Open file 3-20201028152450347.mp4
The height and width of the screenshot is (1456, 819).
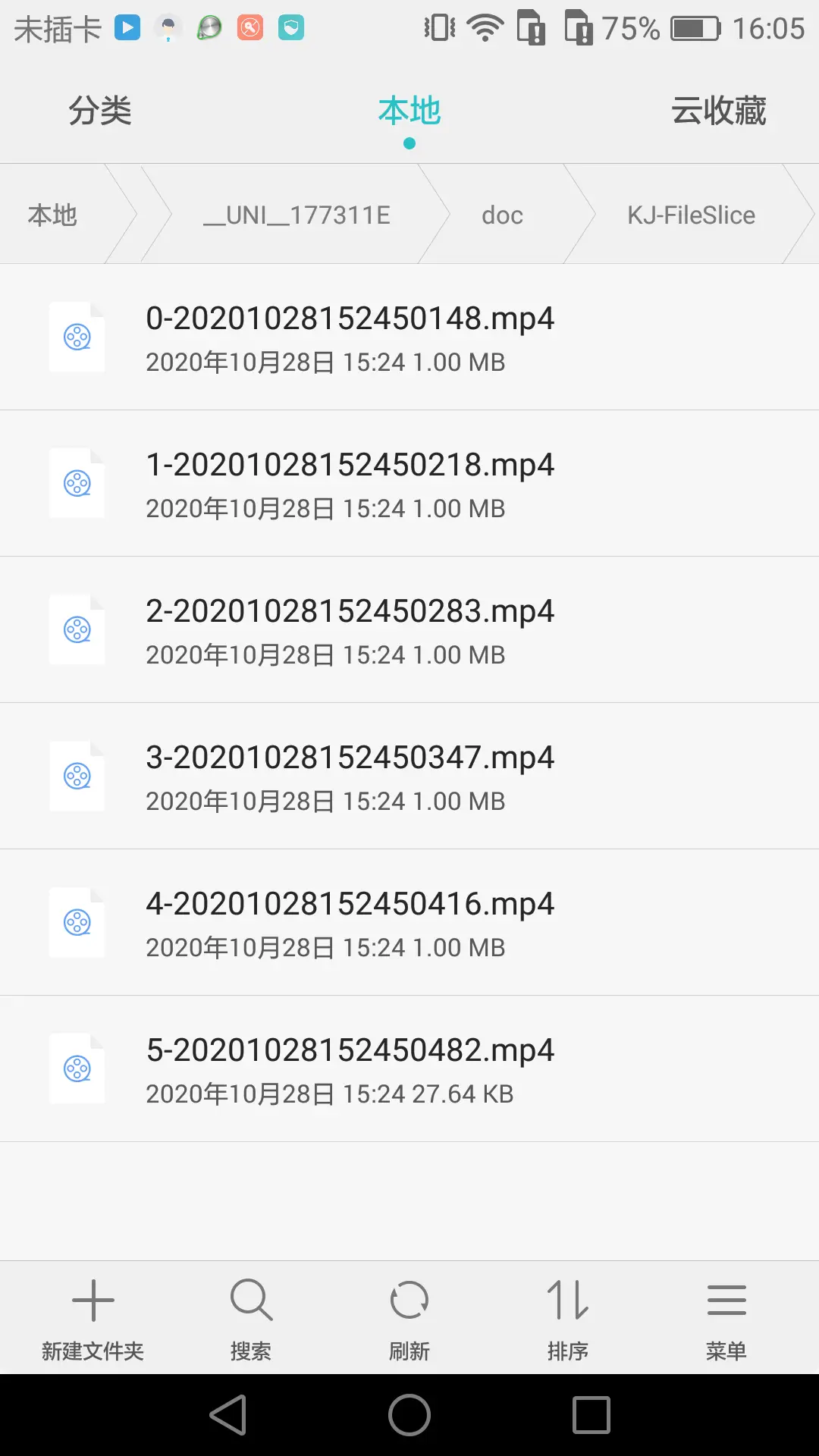click(409, 777)
